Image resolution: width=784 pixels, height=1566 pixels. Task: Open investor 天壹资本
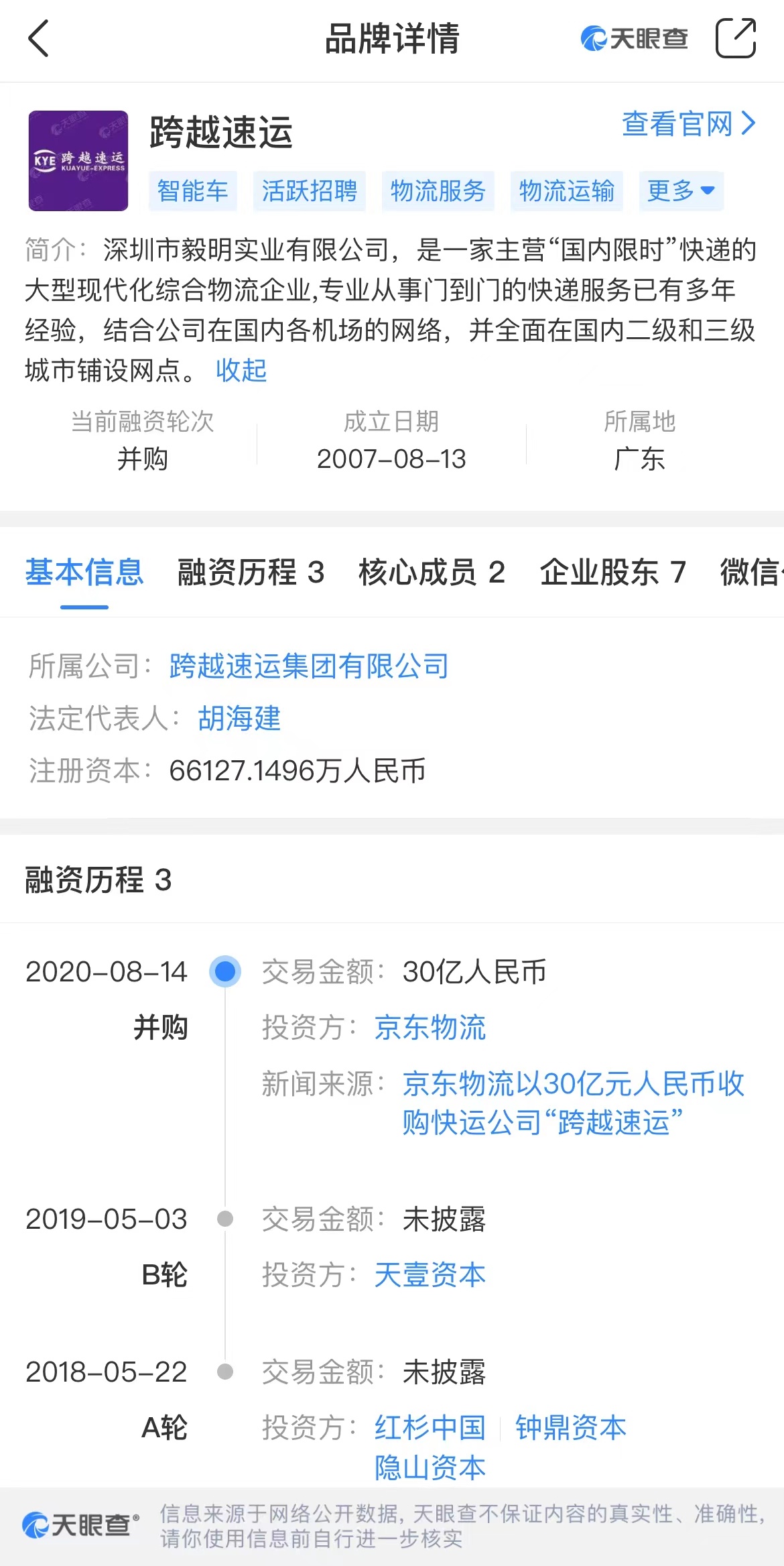[430, 1275]
